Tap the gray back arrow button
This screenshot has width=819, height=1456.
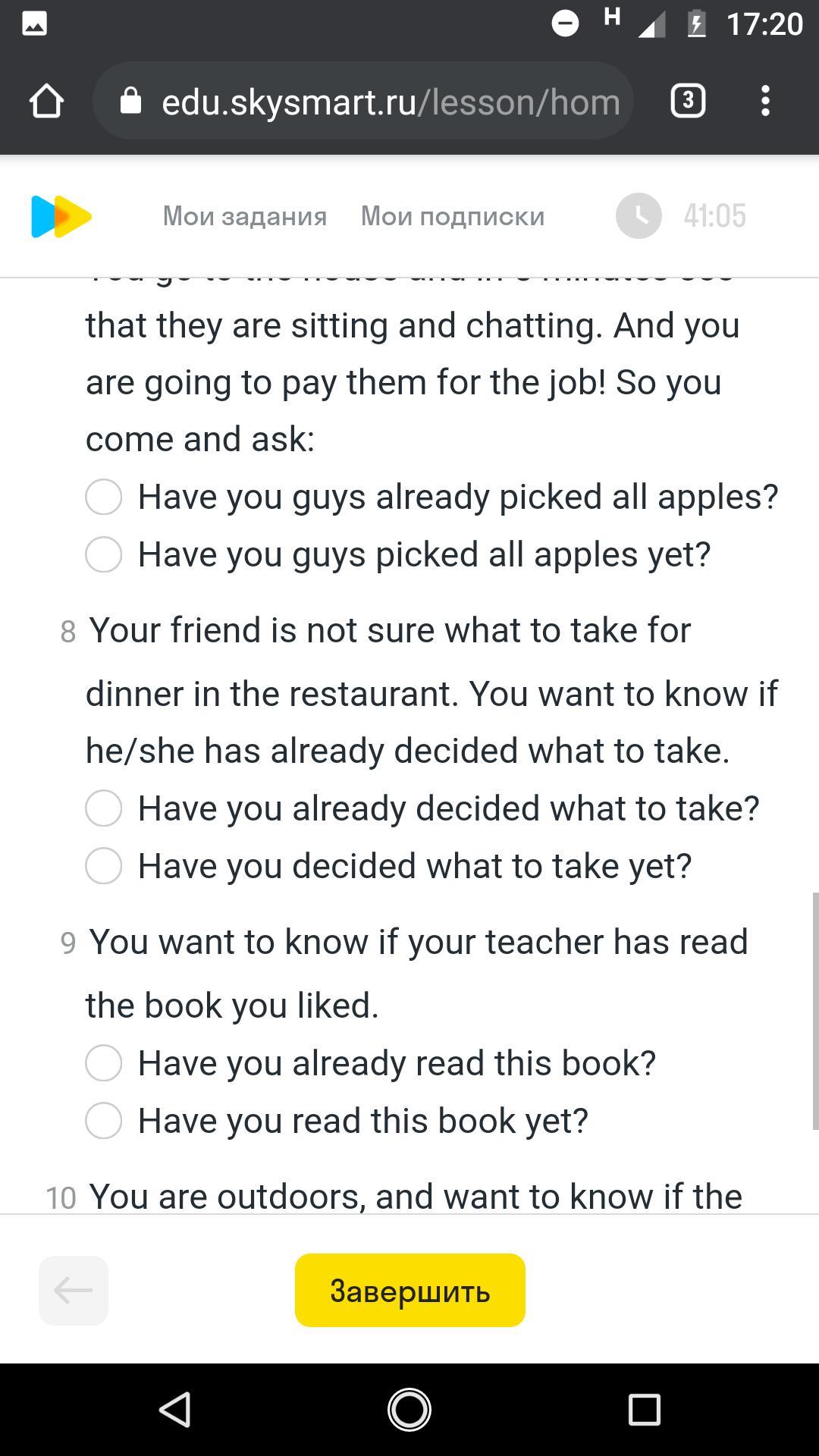click(74, 1290)
